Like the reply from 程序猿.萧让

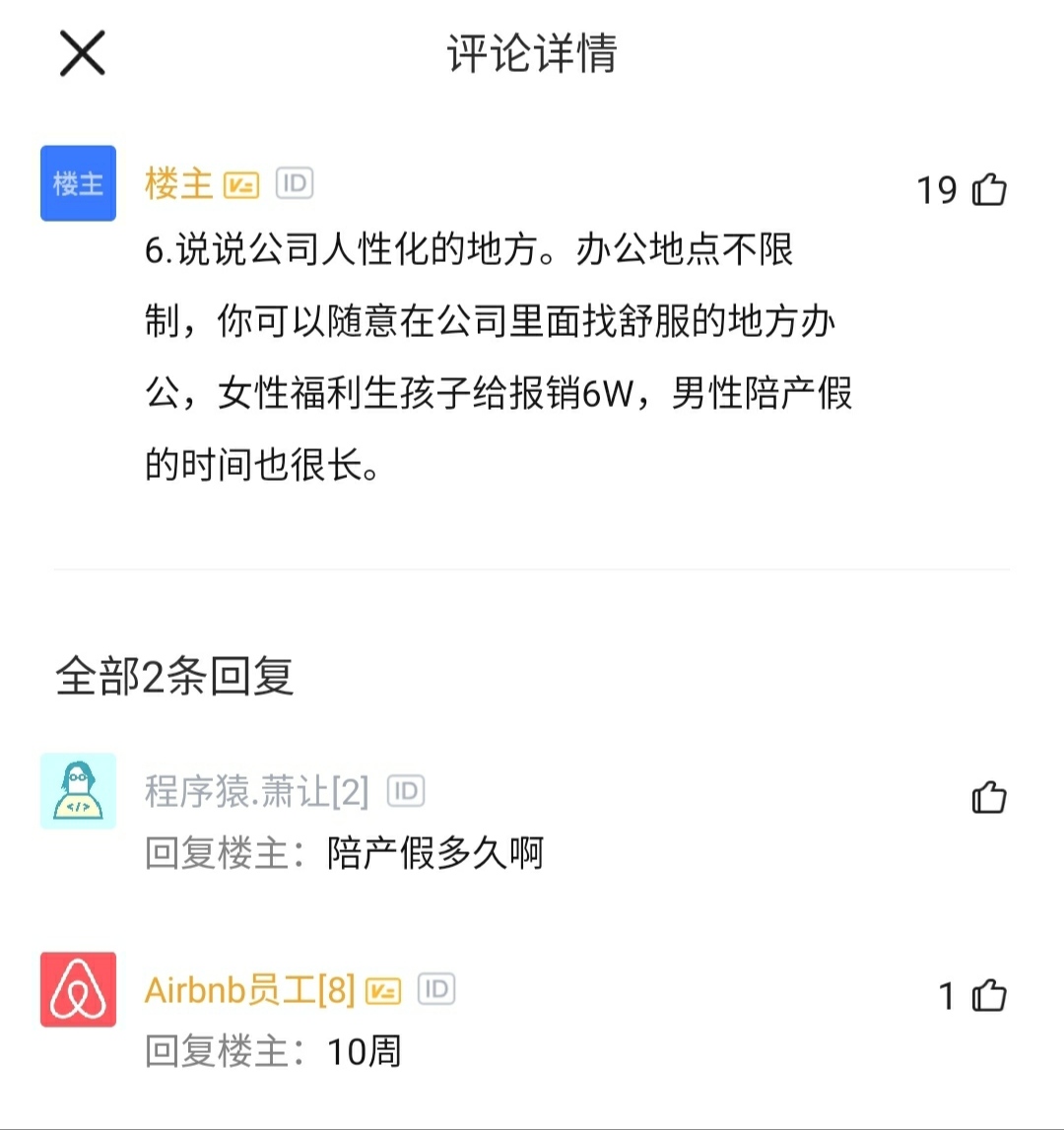(988, 798)
